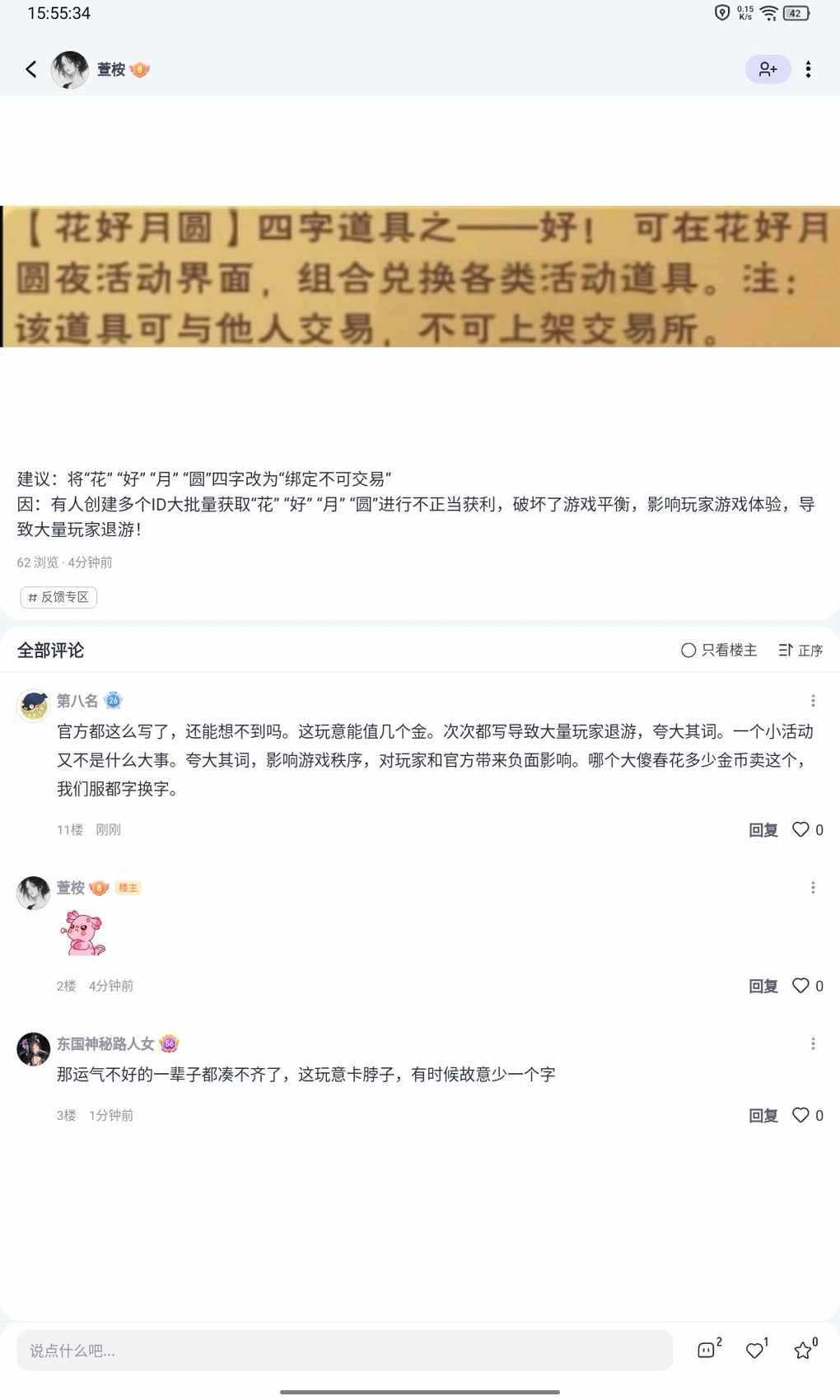The height and width of the screenshot is (1400, 840).
Task: Open more options on 东国神秘路人女's comment
Action: [x=813, y=1044]
